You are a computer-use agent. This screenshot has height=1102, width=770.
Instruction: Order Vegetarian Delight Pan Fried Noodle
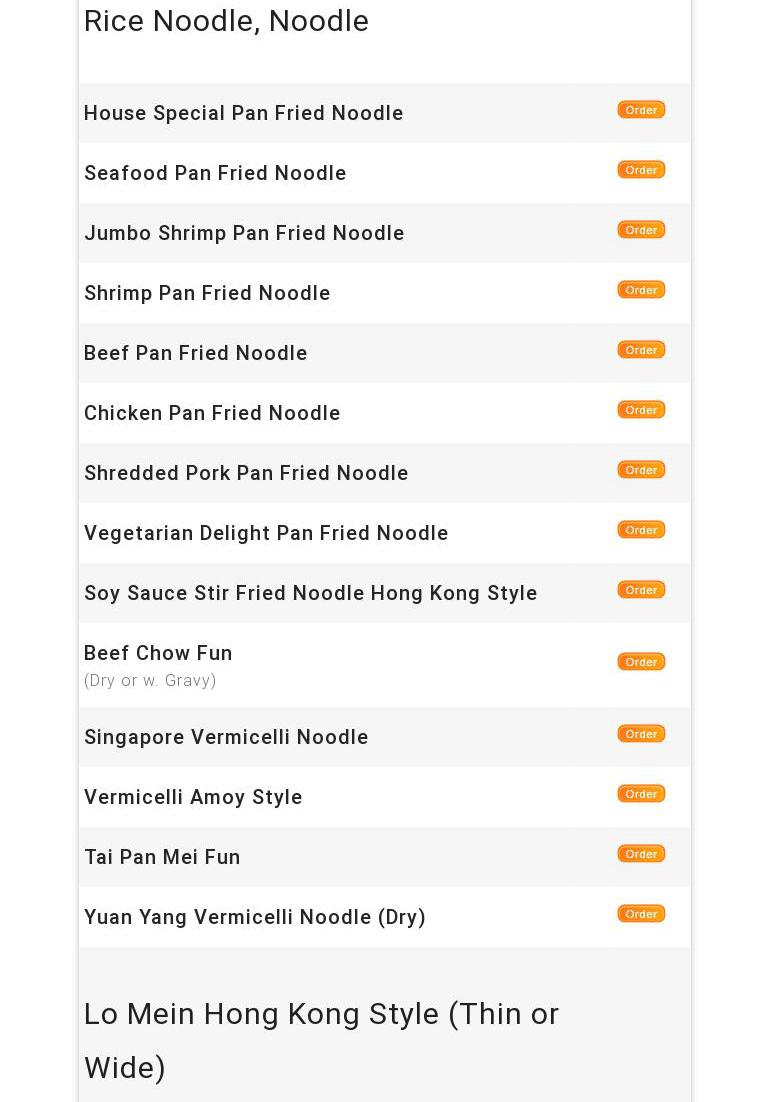point(641,530)
